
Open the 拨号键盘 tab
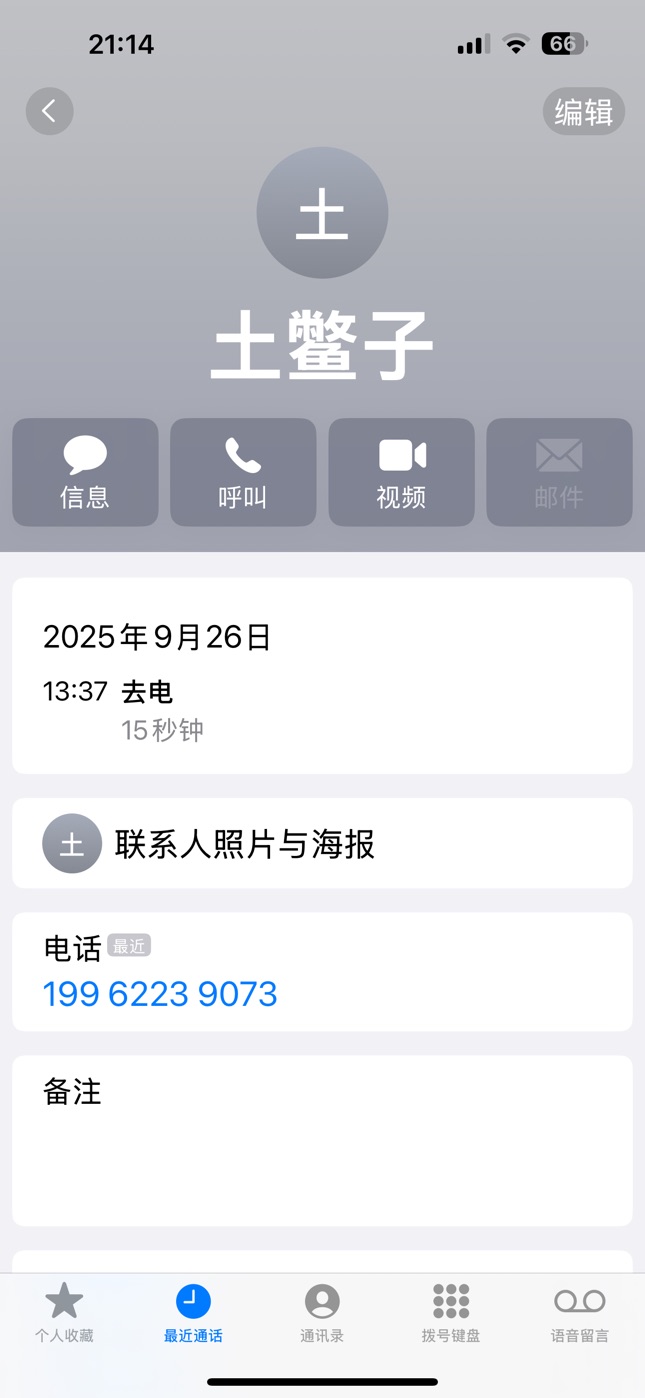tap(451, 1312)
